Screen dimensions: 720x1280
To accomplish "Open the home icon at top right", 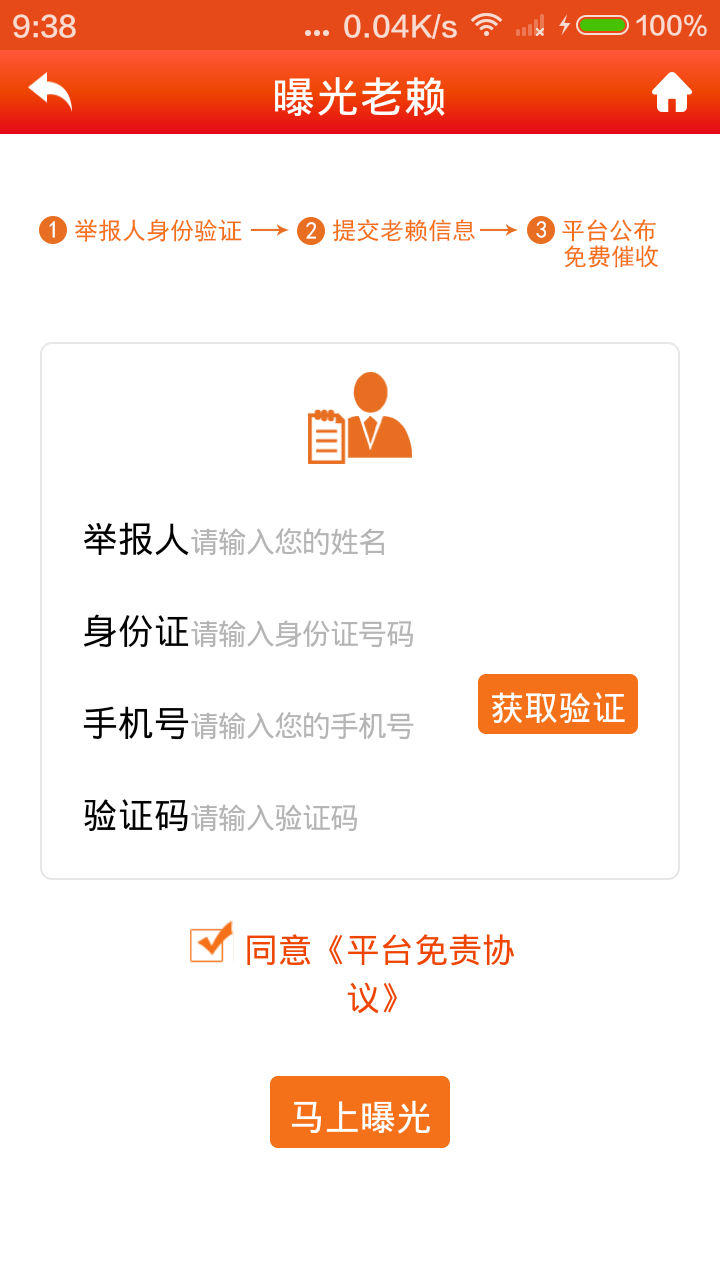I will point(674,90).
